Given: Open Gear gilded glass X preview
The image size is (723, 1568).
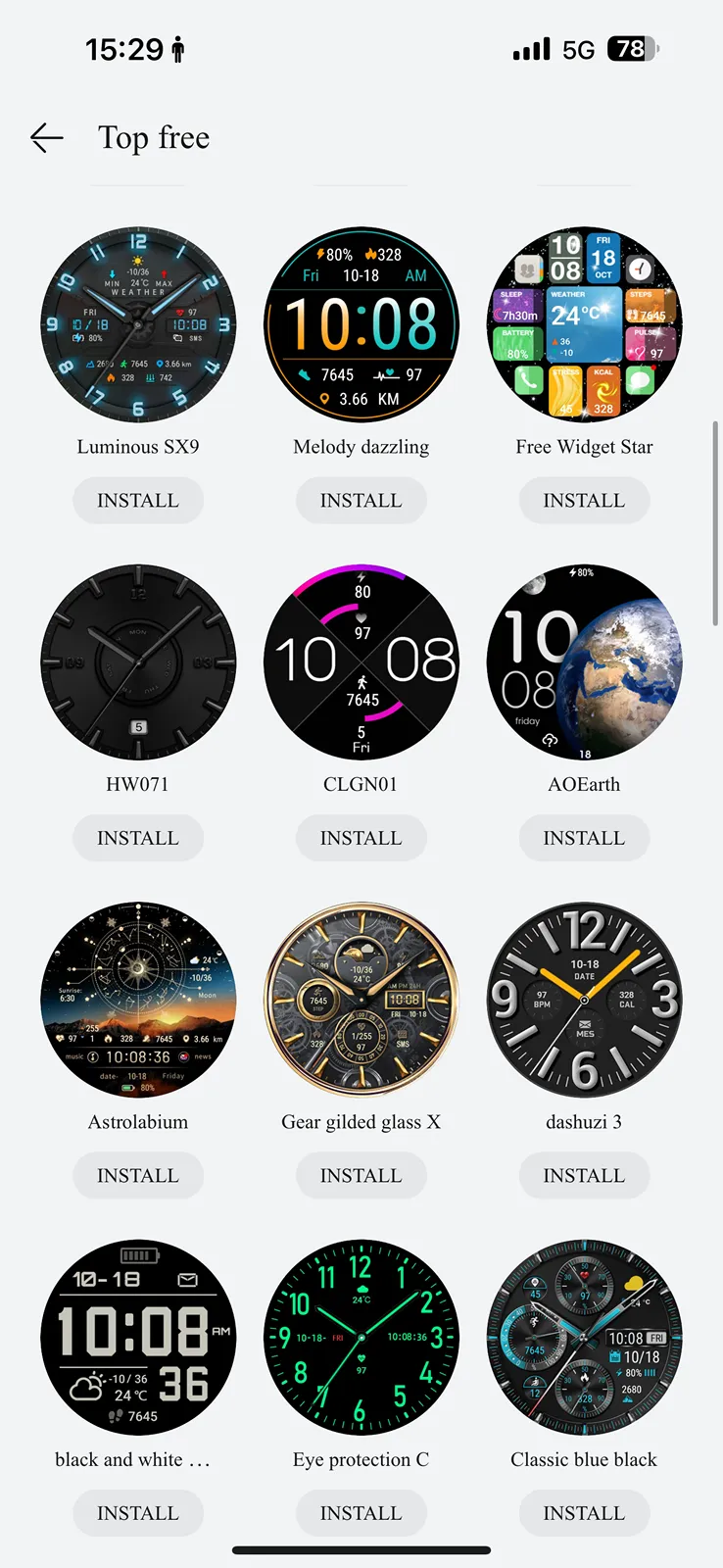Looking at the screenshot, I should pyautogui.click(x=361, y=1000).
